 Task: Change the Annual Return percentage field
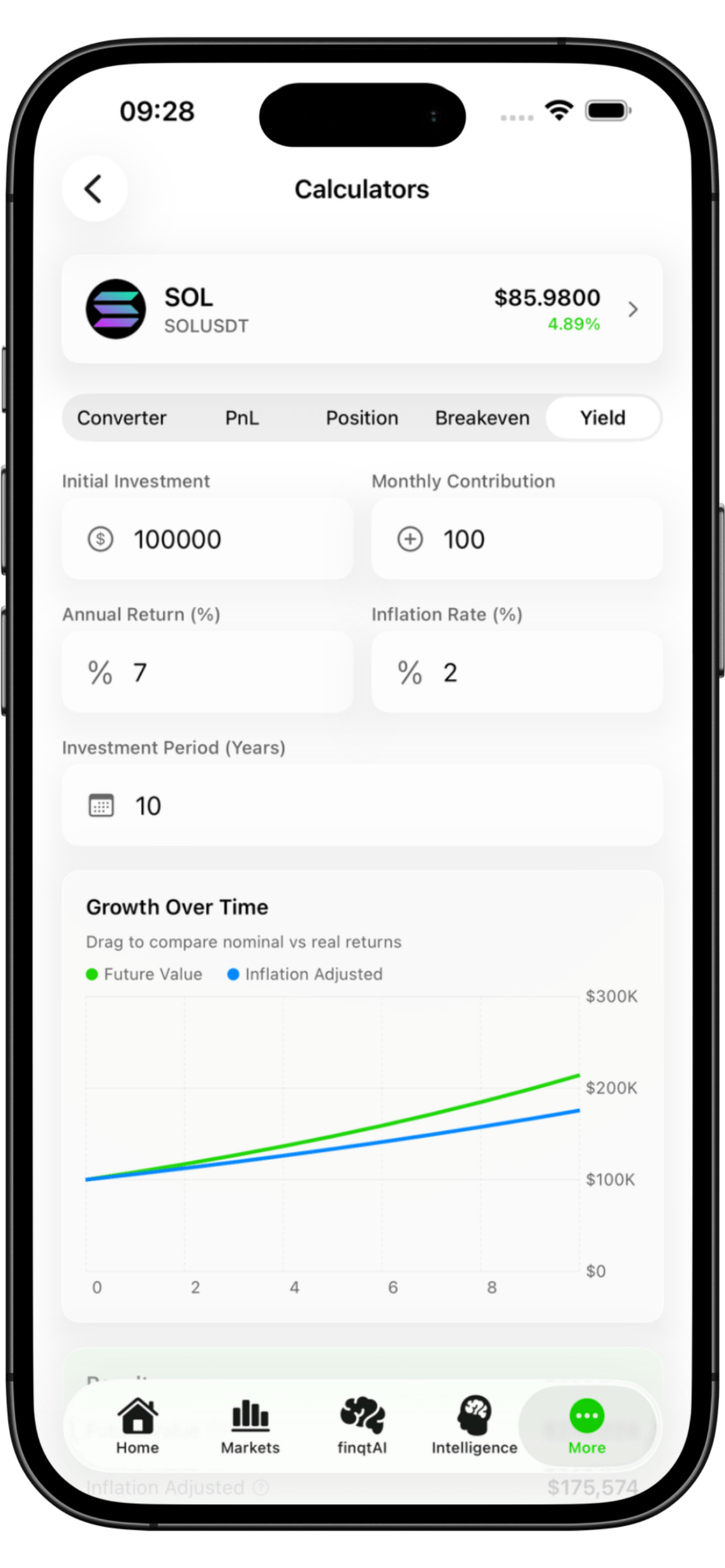click(219, 673)
